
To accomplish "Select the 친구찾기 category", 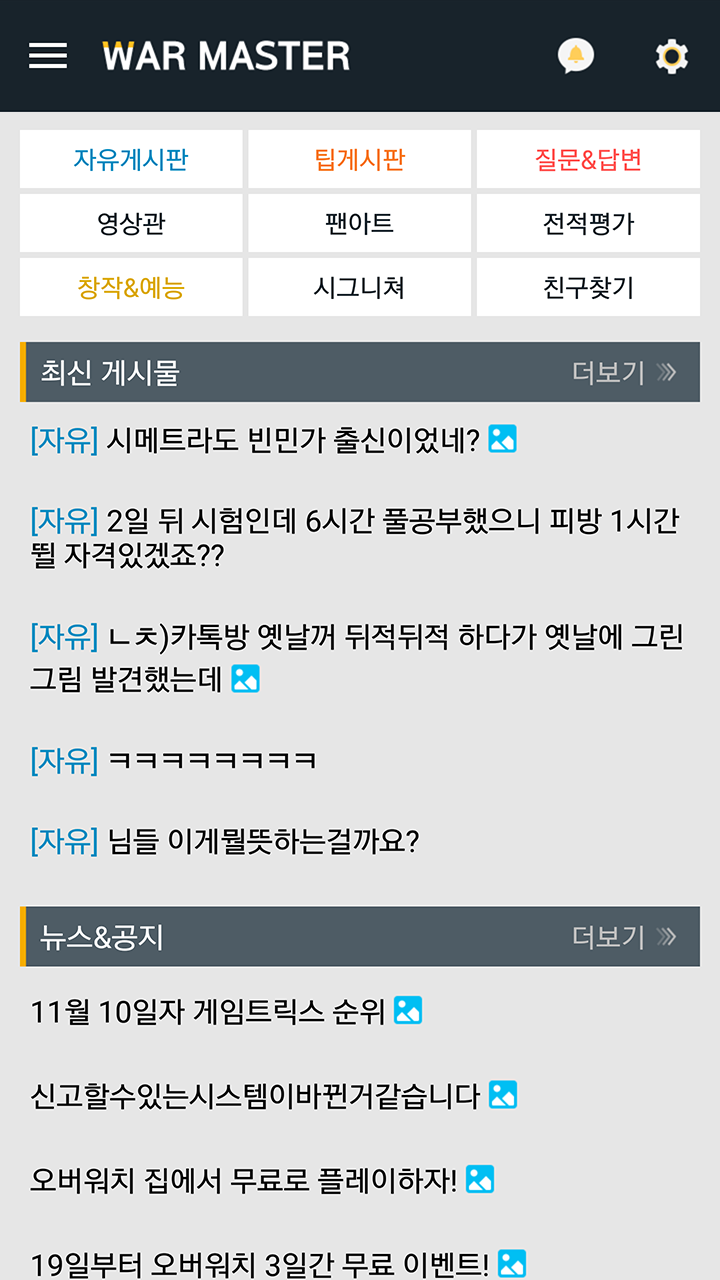I will pos(588,287).
